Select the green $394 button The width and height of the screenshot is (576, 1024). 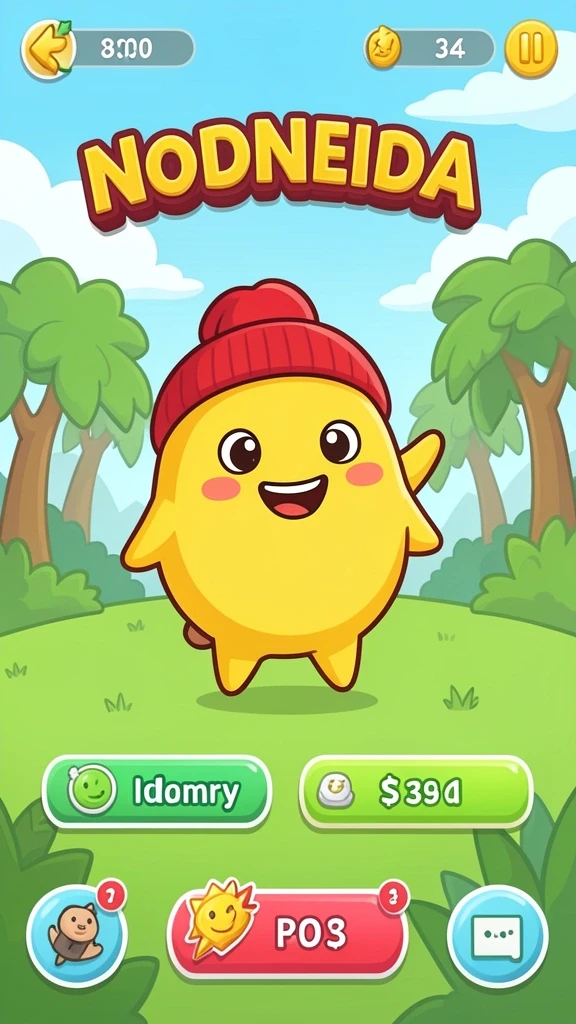[x=416, y=792]
